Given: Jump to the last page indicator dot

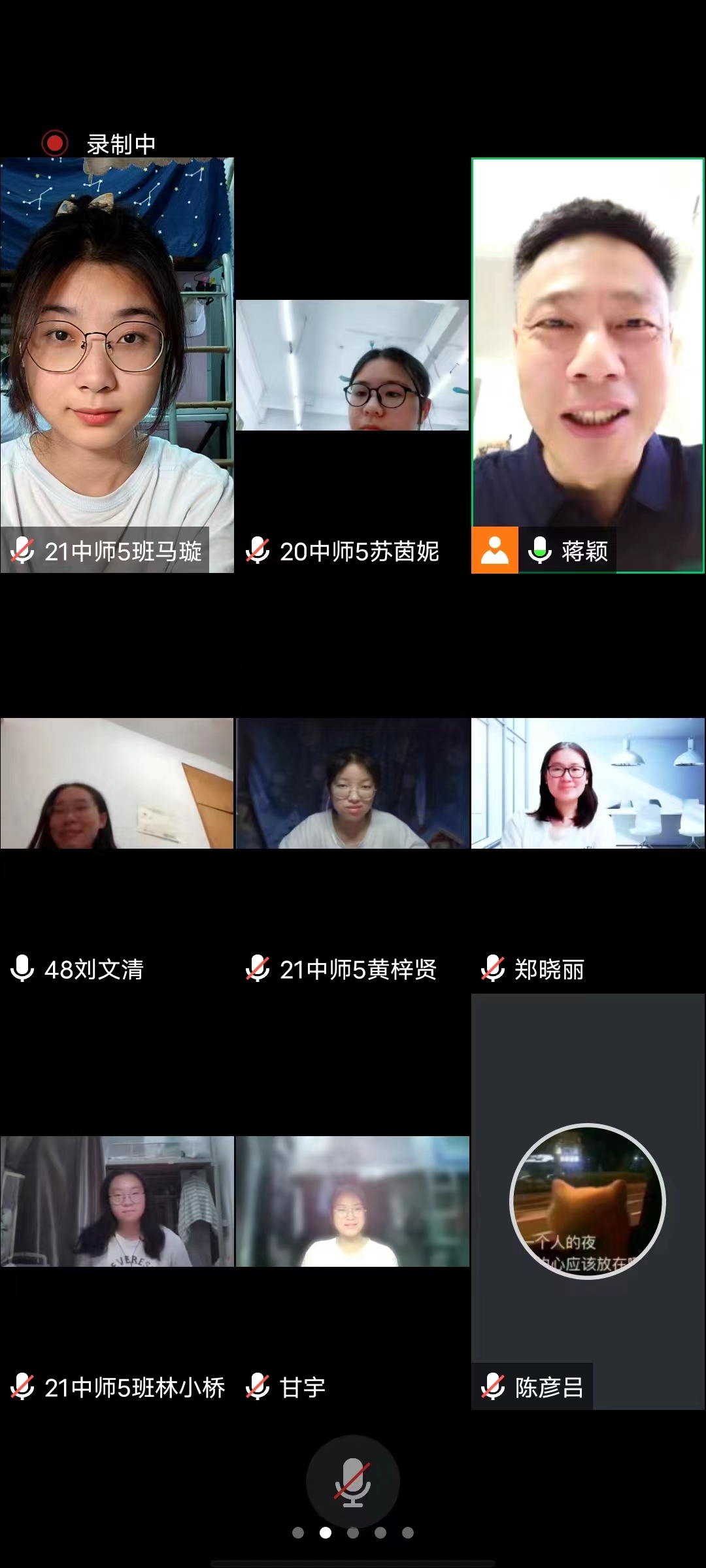Looking at the screenshot, I should (x=408, y=1533).
